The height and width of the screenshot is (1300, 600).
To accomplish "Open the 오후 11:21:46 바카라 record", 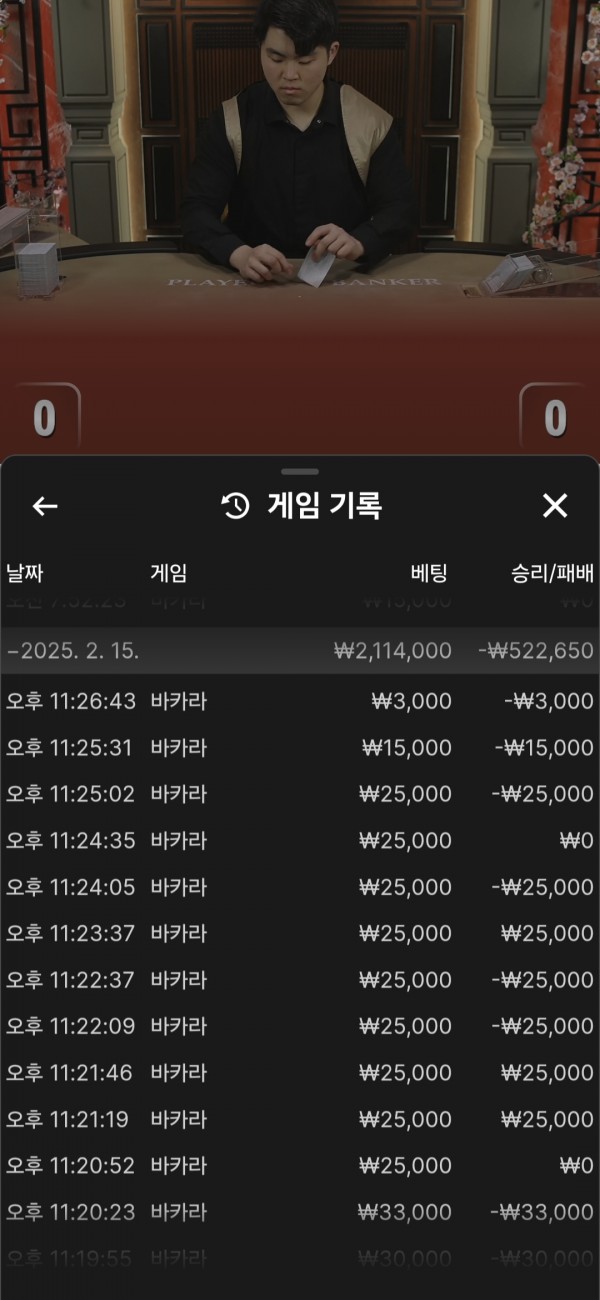I will pos(300,1073).
